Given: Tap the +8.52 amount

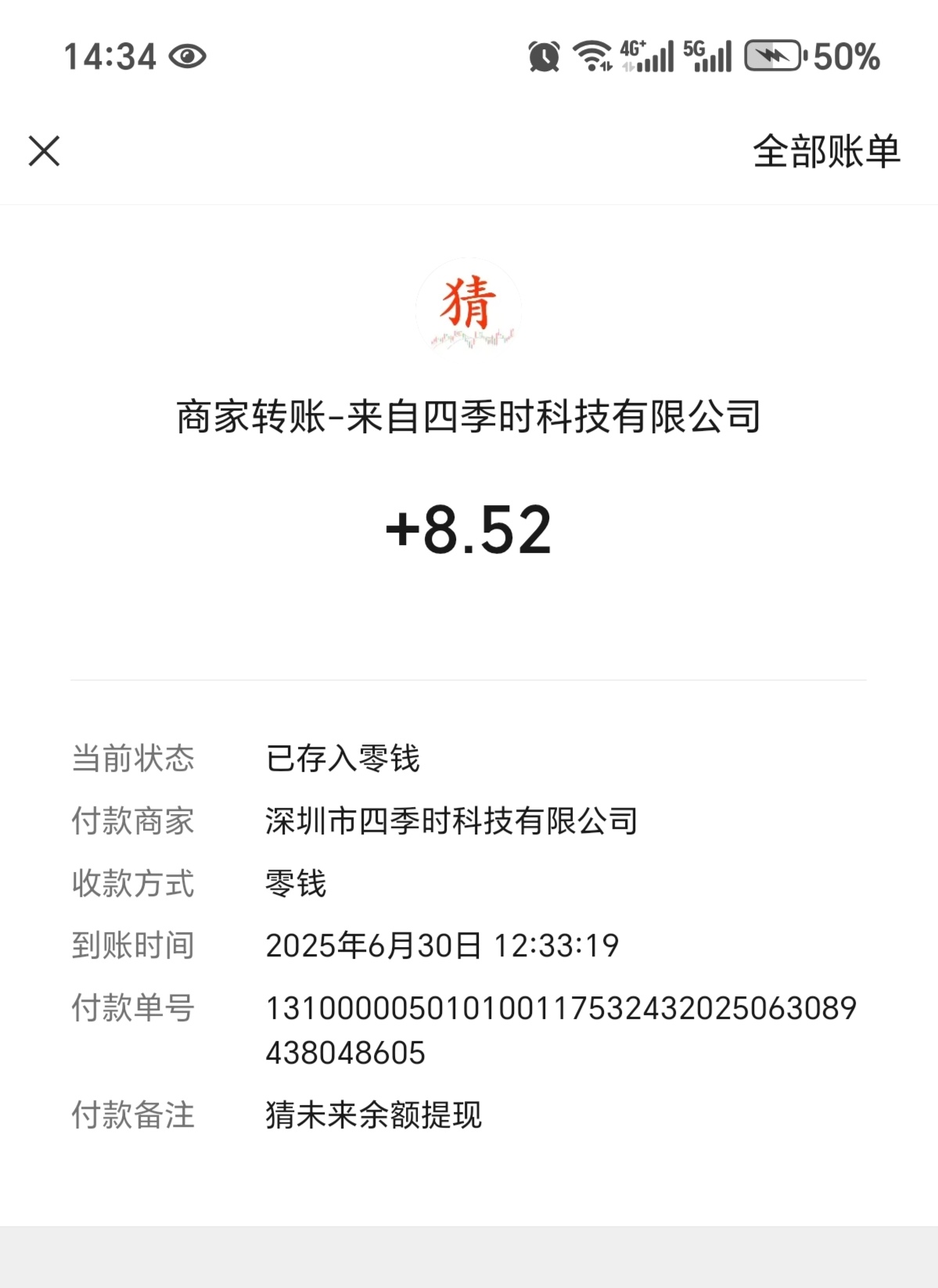Looking at the screenshot, I should coord(469,530).
